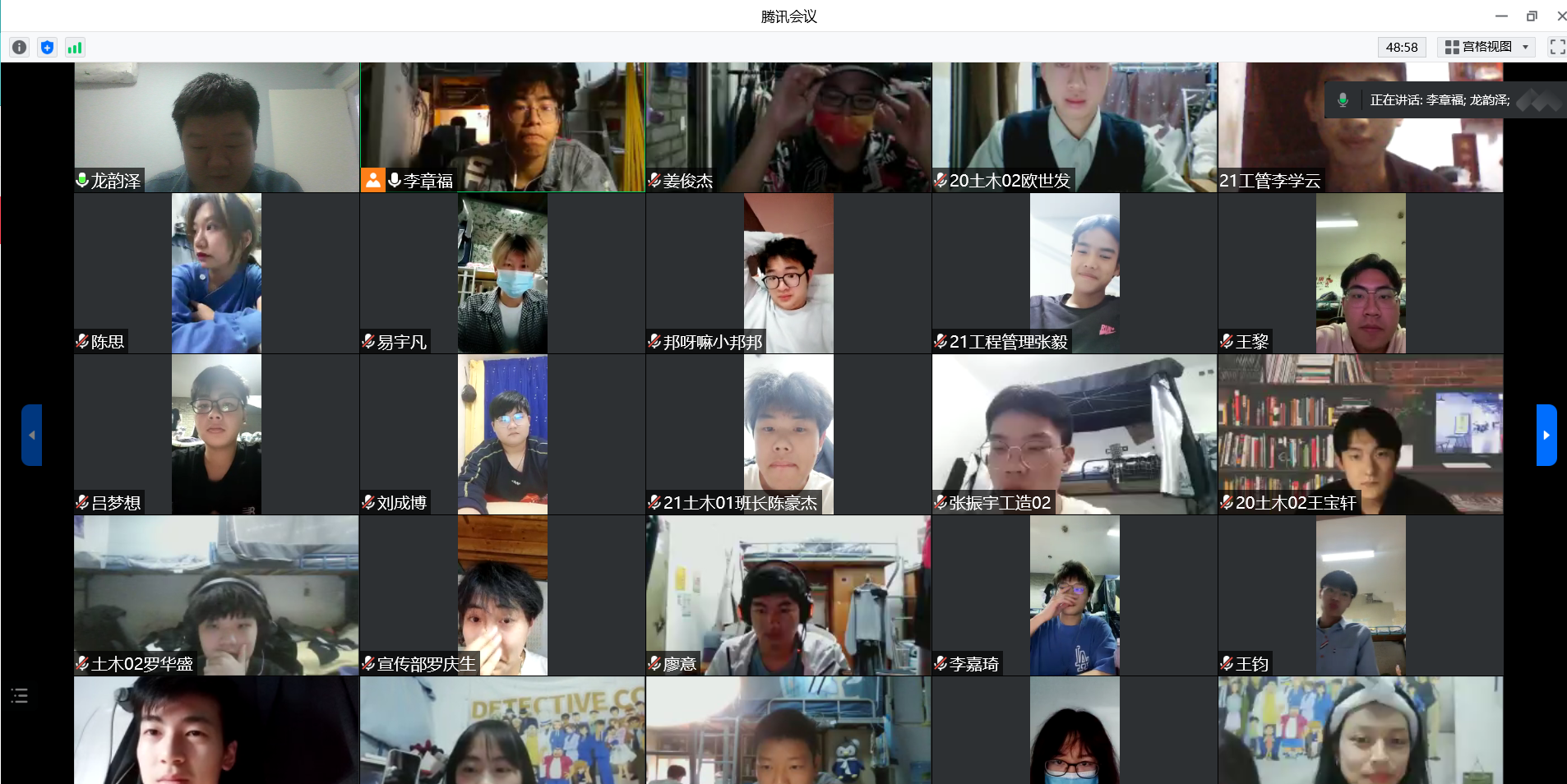Go to the next page of participants
The width and height of the screenshot is (1567, 784).
click(1546, 435)
